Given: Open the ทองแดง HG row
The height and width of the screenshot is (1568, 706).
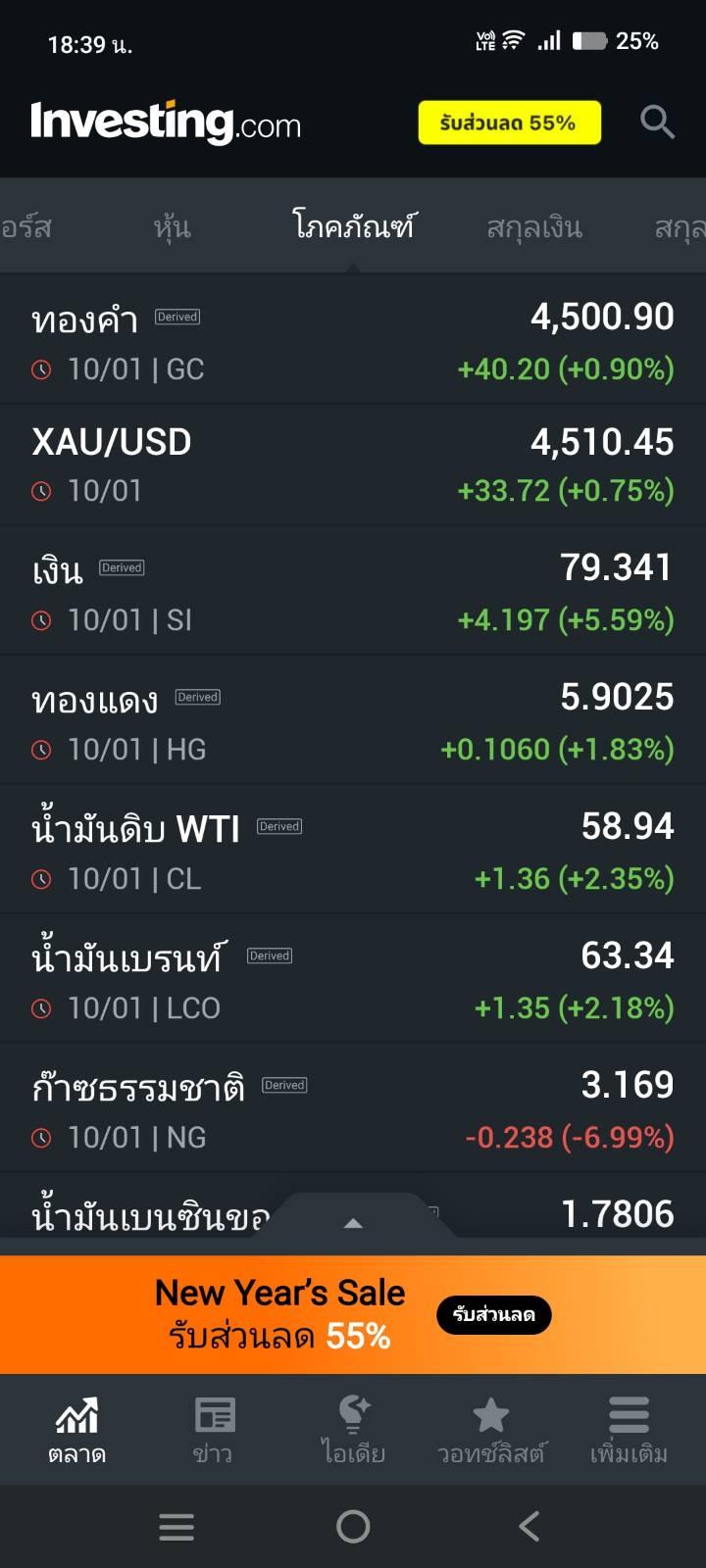Looking at the screenshot, I should click(353, 720).
